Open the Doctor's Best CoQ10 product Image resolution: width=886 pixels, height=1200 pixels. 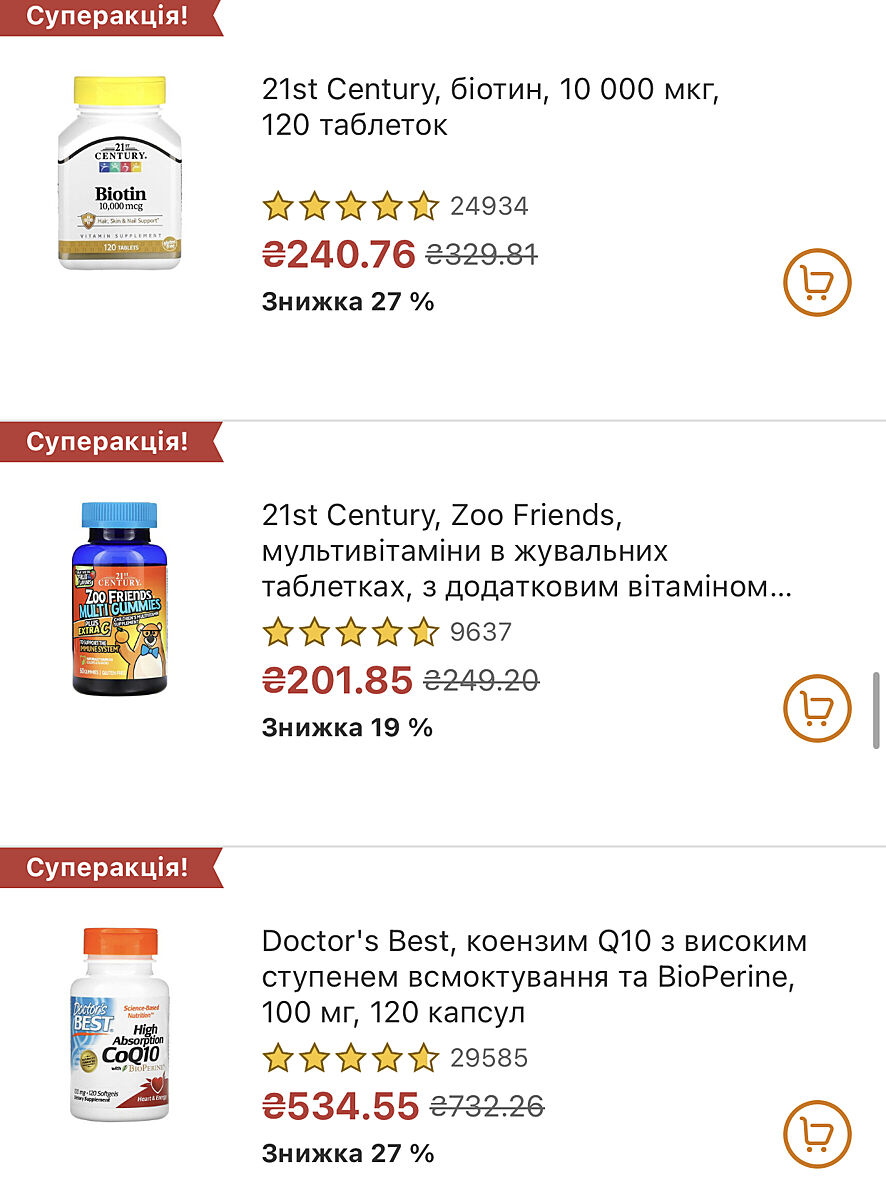coord(533,977)
